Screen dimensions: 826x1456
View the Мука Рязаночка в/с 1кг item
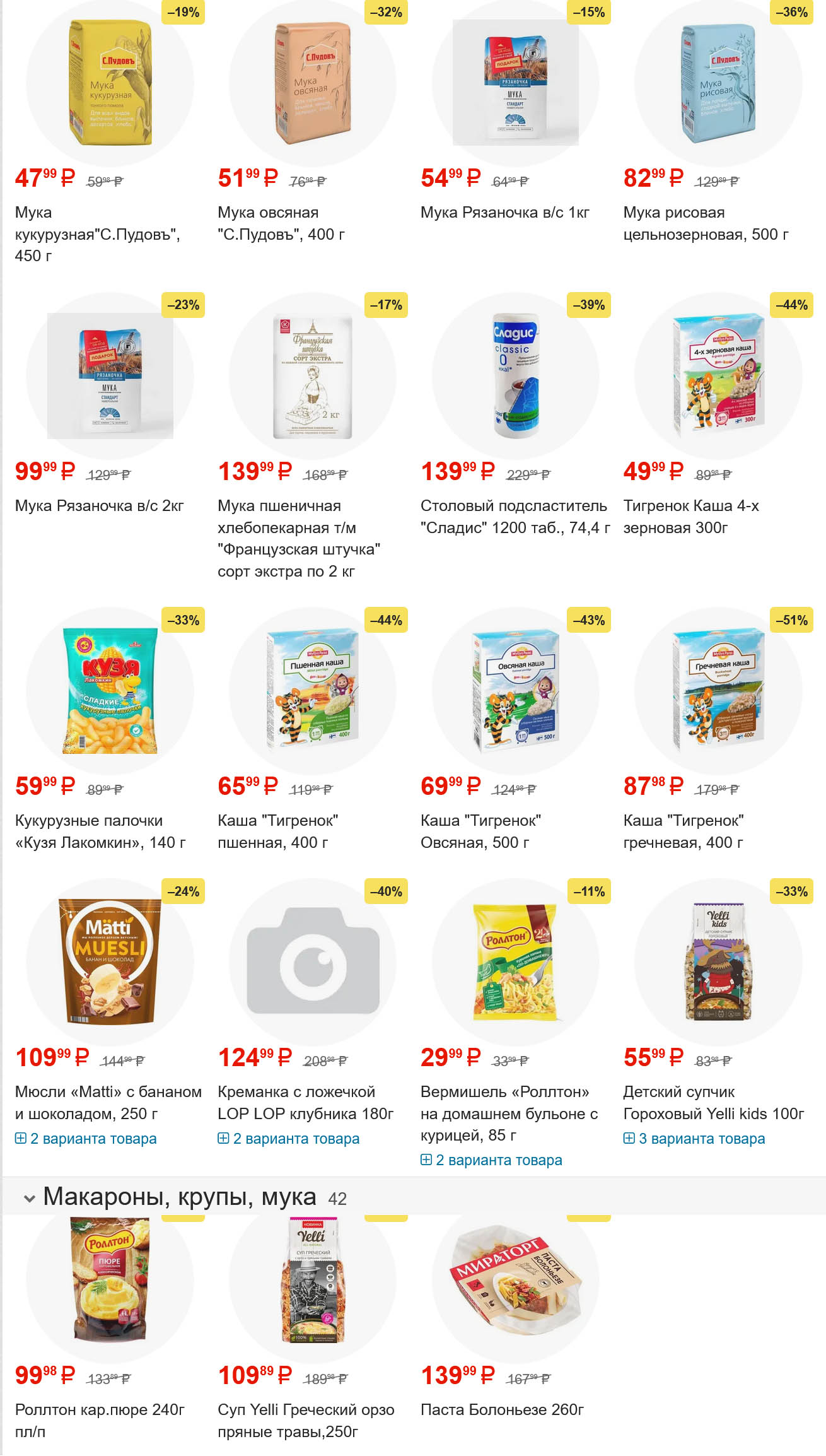[x=504, y=213]
